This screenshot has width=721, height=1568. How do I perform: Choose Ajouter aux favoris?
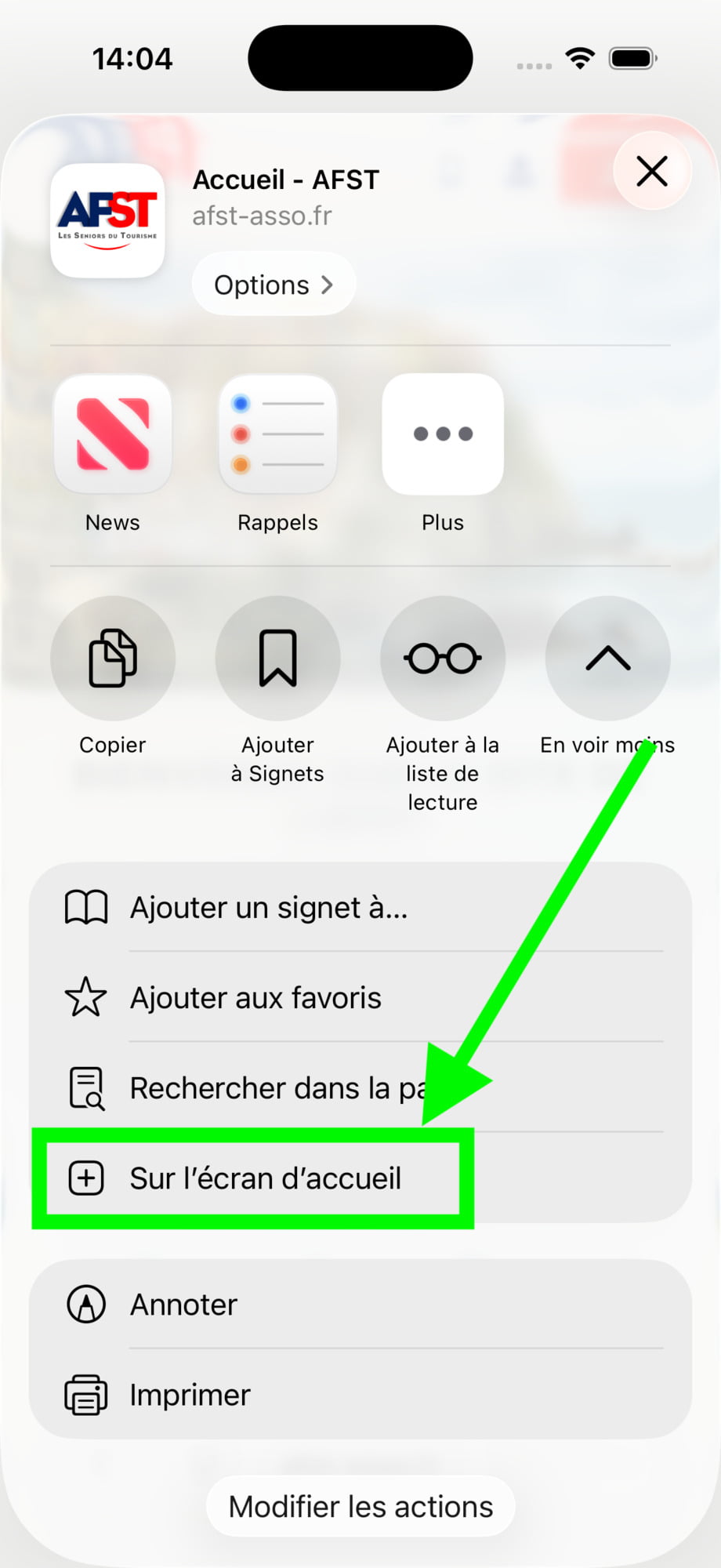click(255, 998)
